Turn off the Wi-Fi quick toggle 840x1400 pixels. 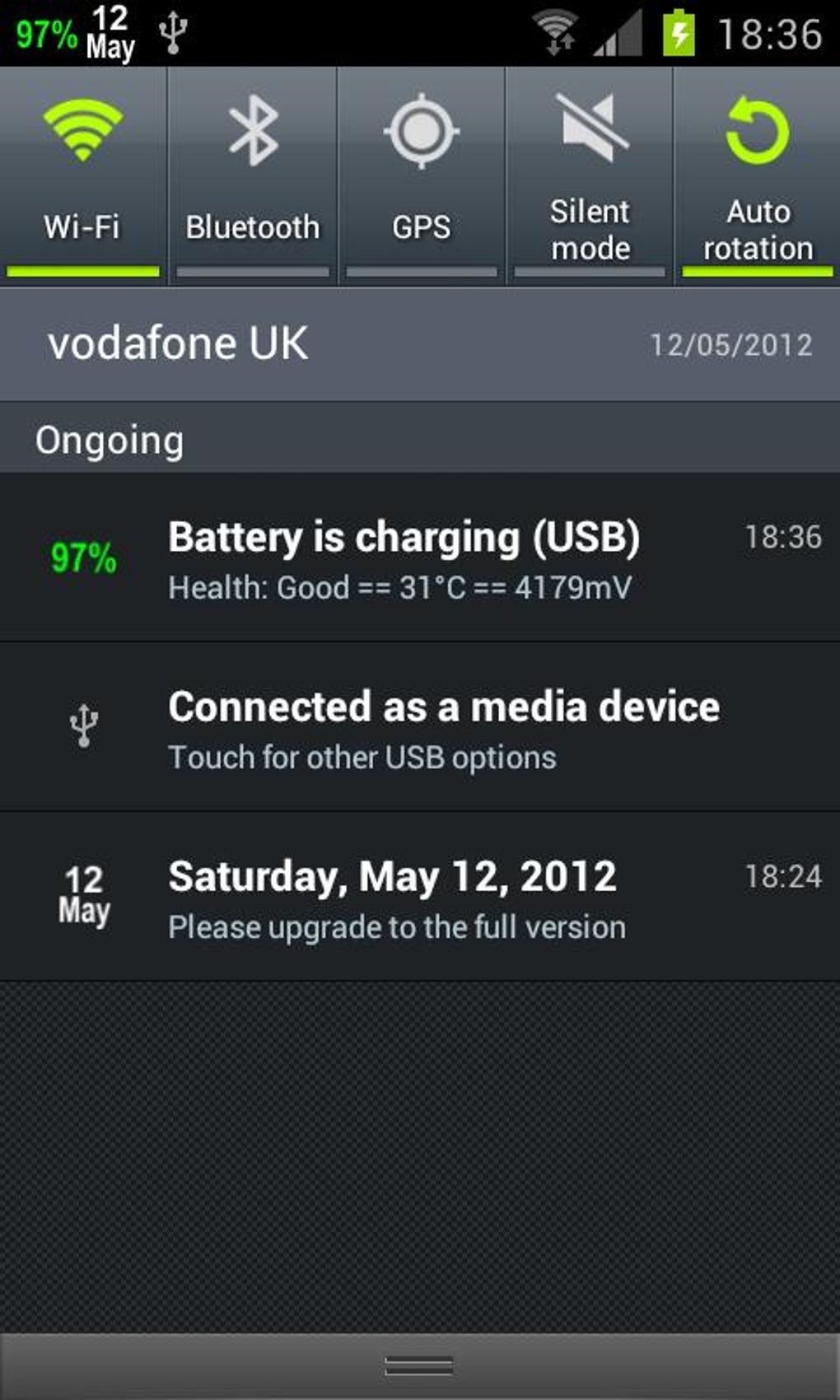tap(82, 175)
